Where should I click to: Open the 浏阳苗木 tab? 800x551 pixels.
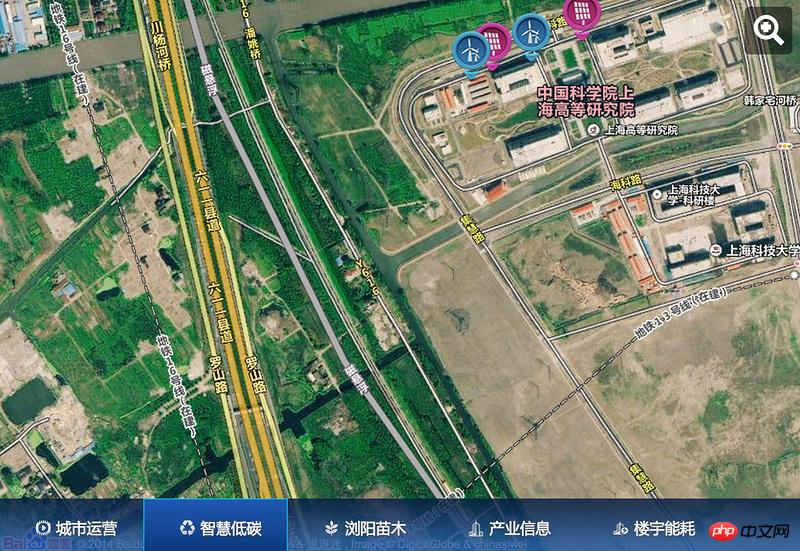click(364, 527)
